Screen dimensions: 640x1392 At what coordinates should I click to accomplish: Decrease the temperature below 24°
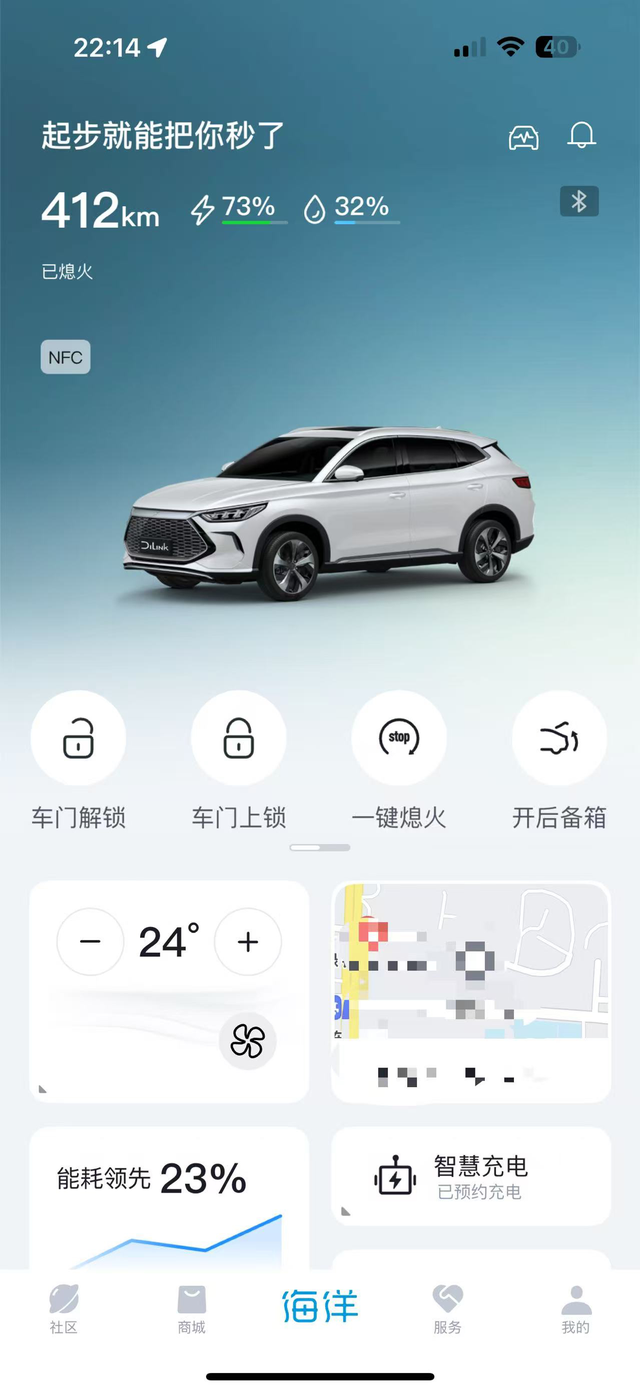(x=90, y=941)
